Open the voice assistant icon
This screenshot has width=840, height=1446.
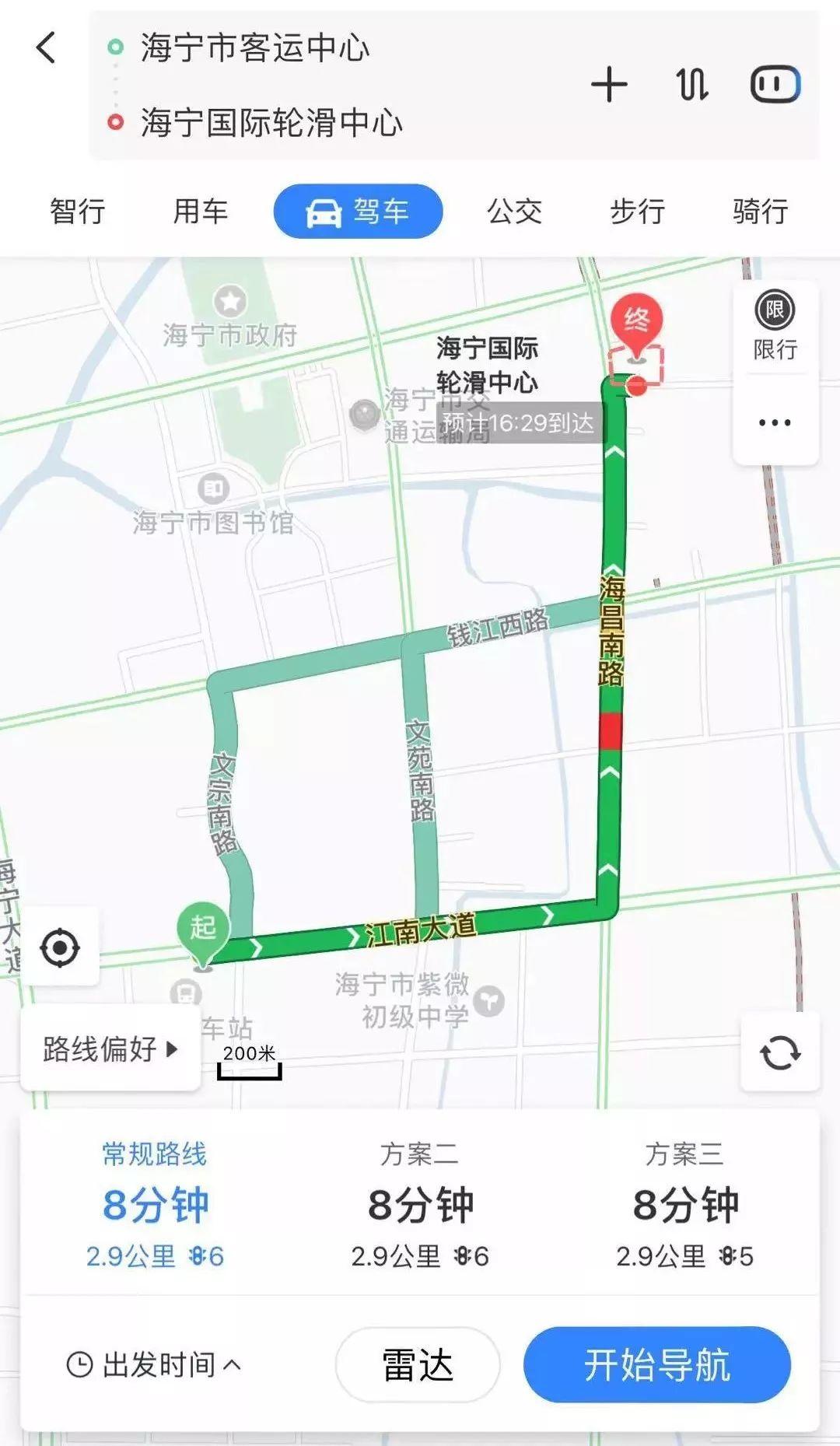[775, 84]
